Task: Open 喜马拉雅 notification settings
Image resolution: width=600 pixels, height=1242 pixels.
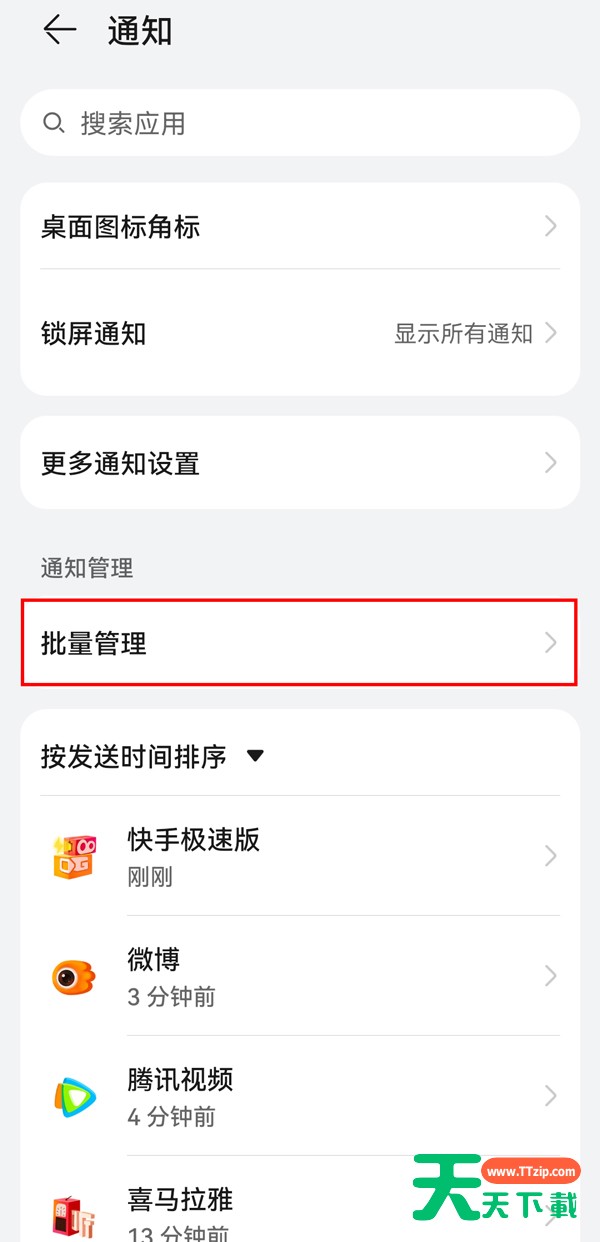Action: [x=300, y=1199]
